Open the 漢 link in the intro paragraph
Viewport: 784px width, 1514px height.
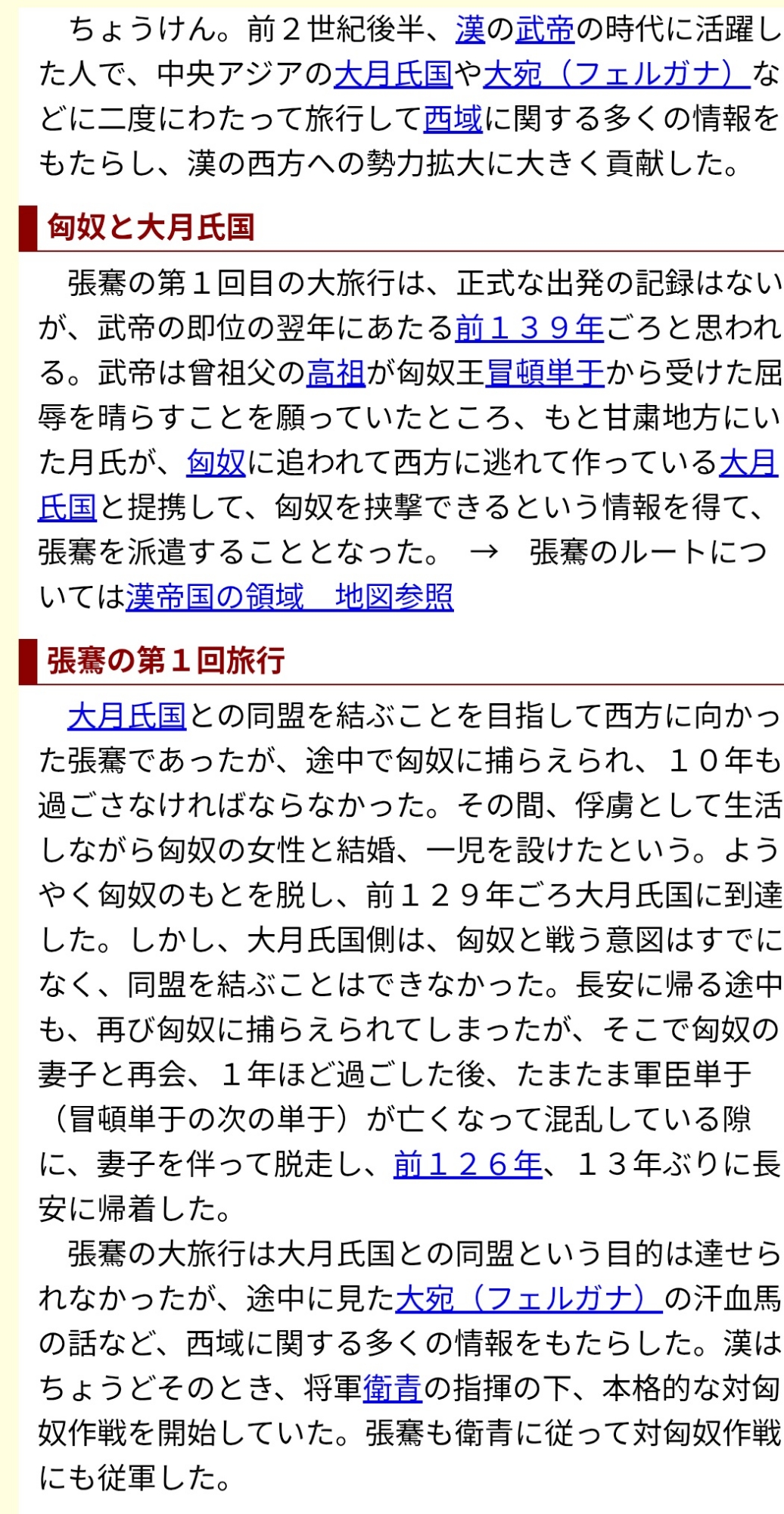(470, 30)
